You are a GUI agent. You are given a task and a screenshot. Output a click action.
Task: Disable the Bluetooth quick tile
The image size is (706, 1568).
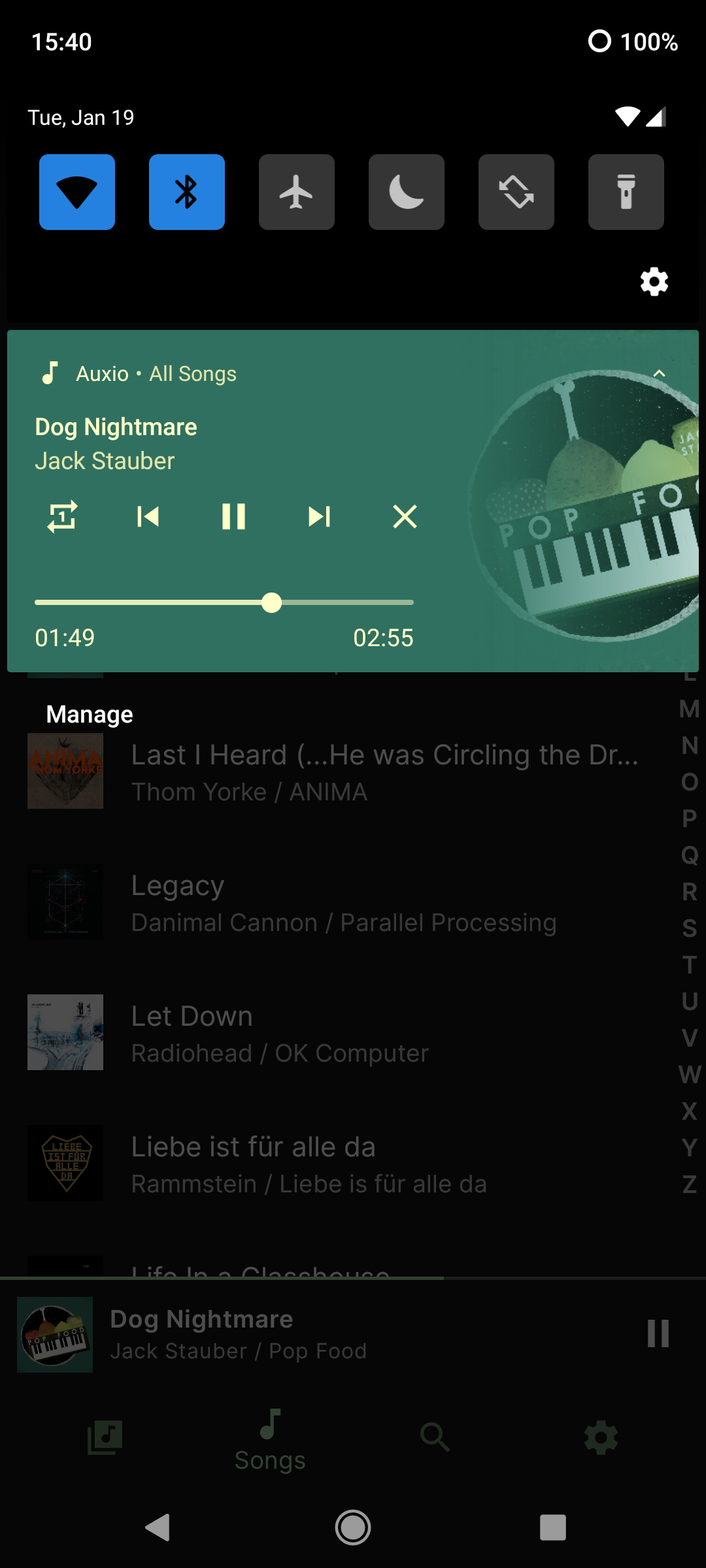(187, 192)
